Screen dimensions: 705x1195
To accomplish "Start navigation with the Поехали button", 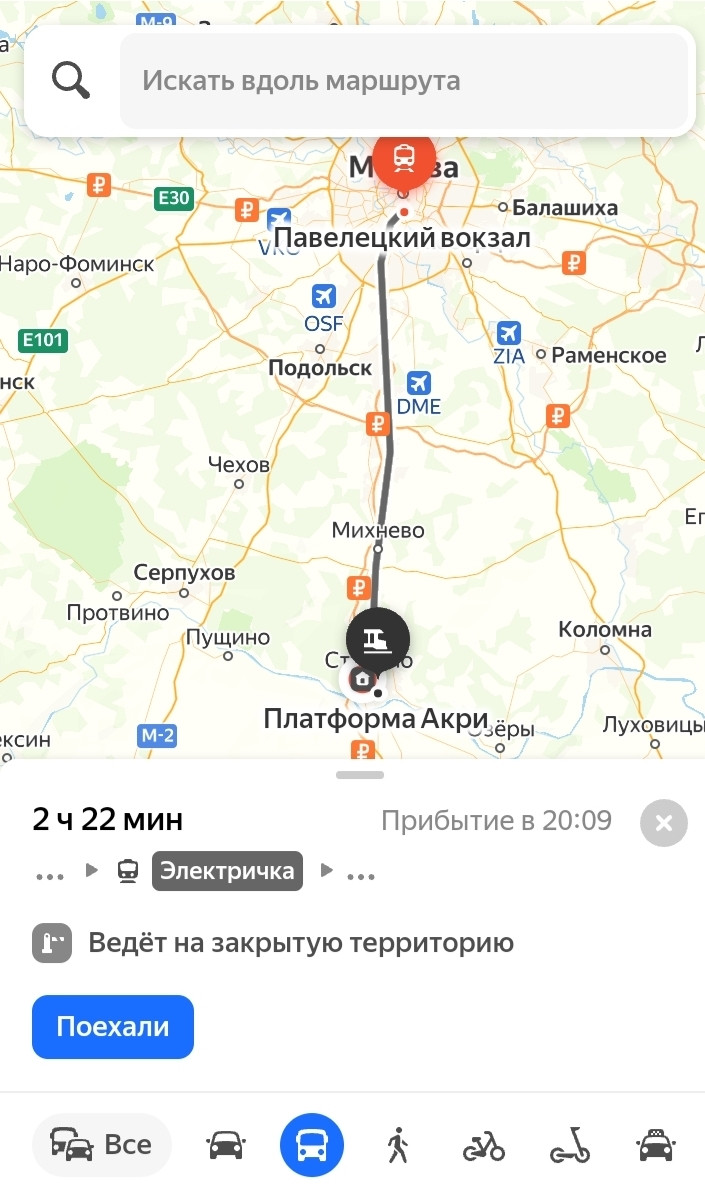I will click(113, 1026).
